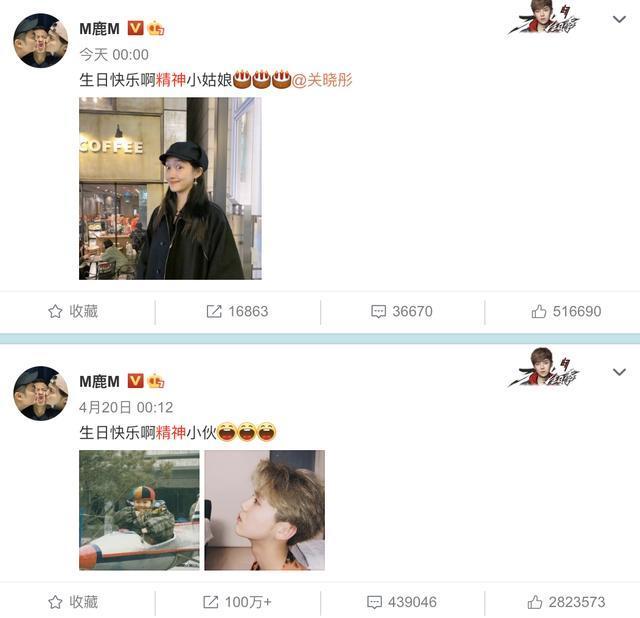View the blond profile photo in 4月20日 post
Viewport: 640px width, 618px height.
(x=264, y=510)
